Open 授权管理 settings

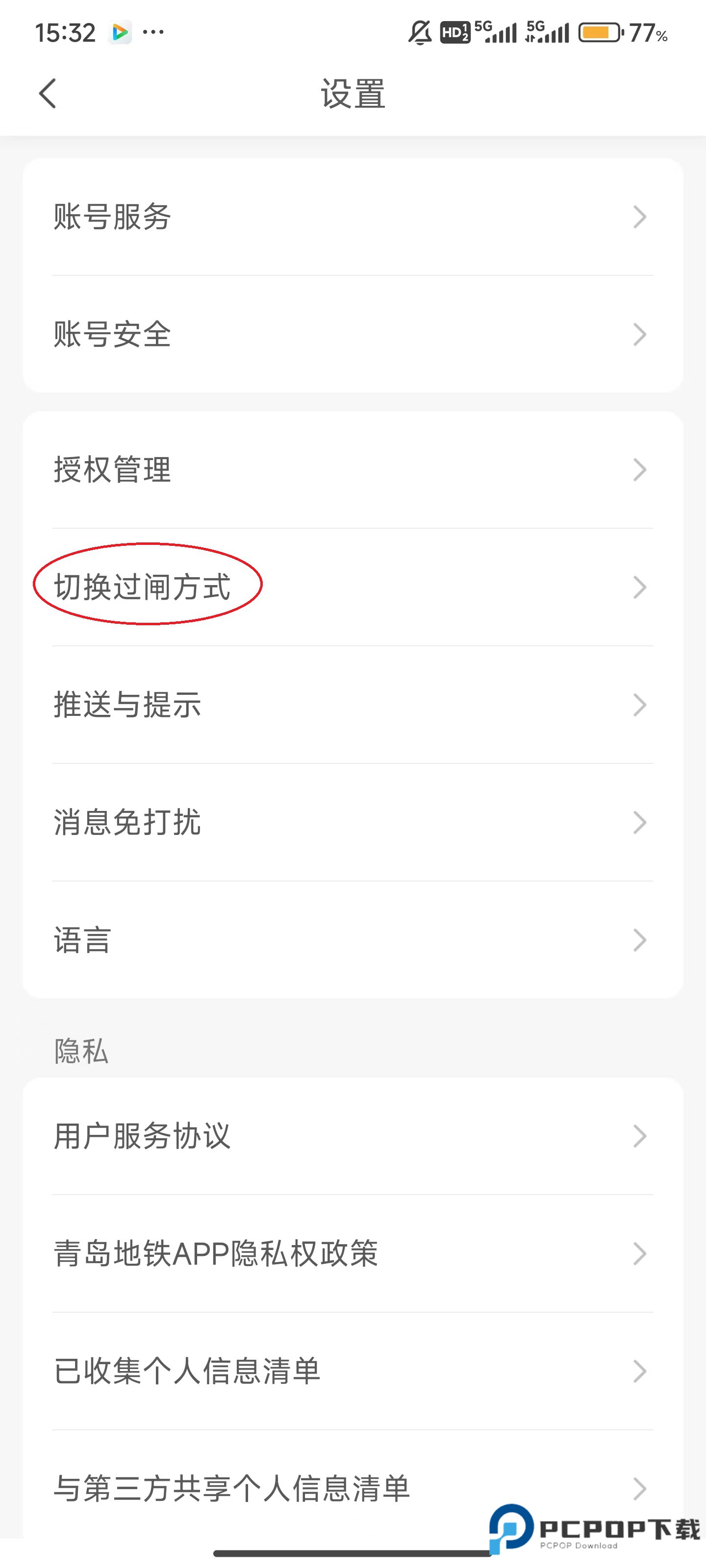[352, 469]
